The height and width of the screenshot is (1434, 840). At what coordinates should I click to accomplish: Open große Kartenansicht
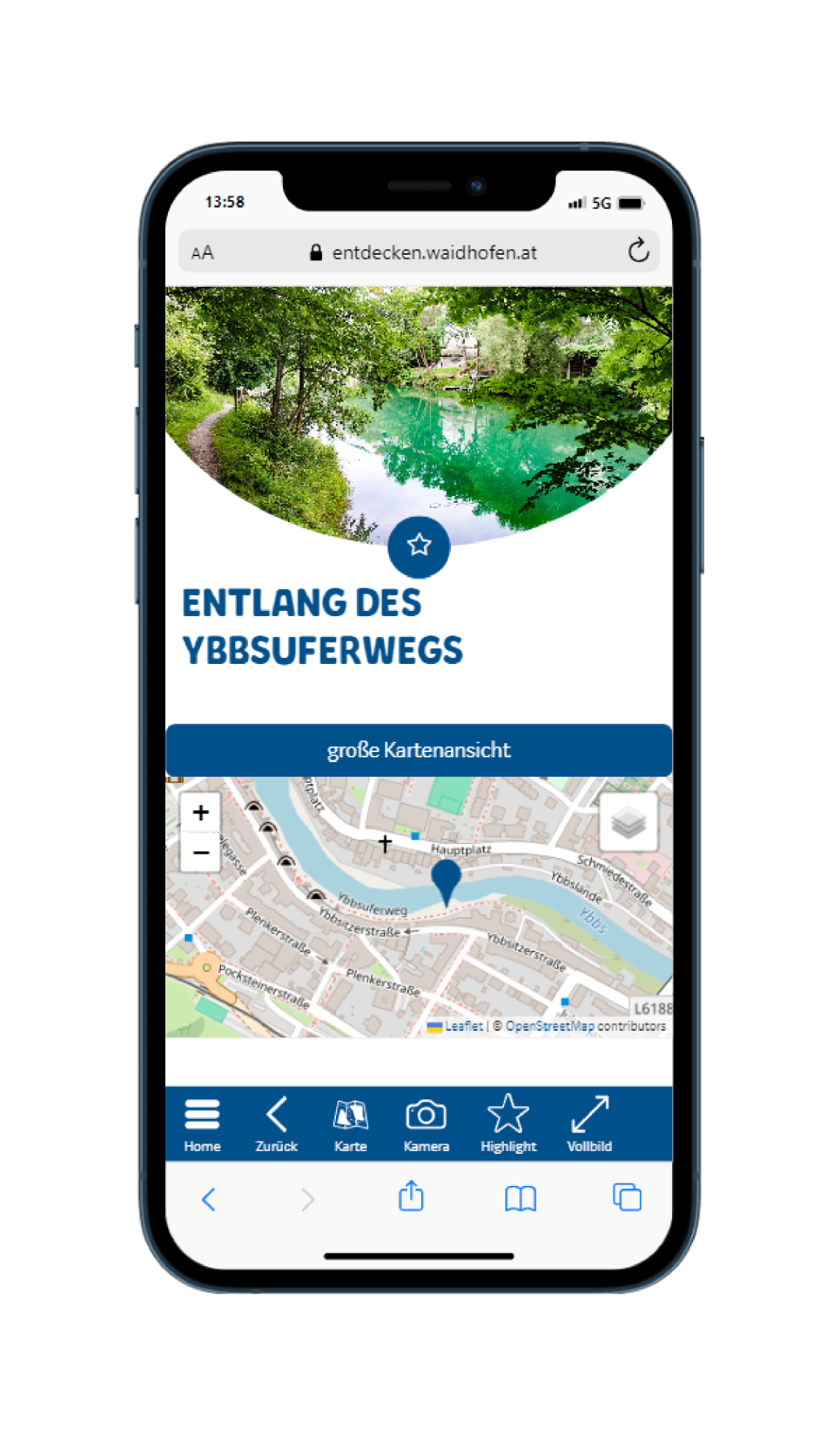tap(419, 750)
